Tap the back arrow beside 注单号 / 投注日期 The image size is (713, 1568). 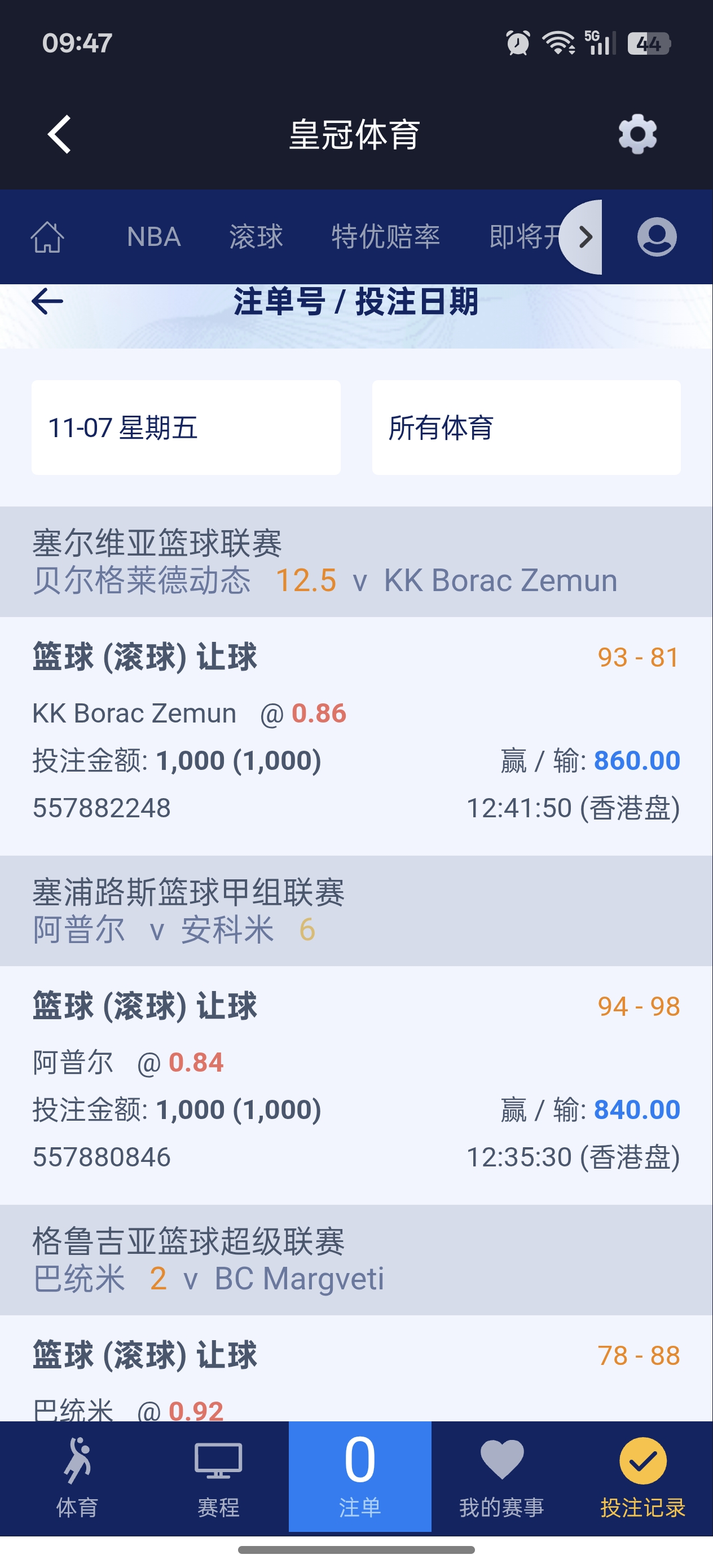tap(47, 301)
